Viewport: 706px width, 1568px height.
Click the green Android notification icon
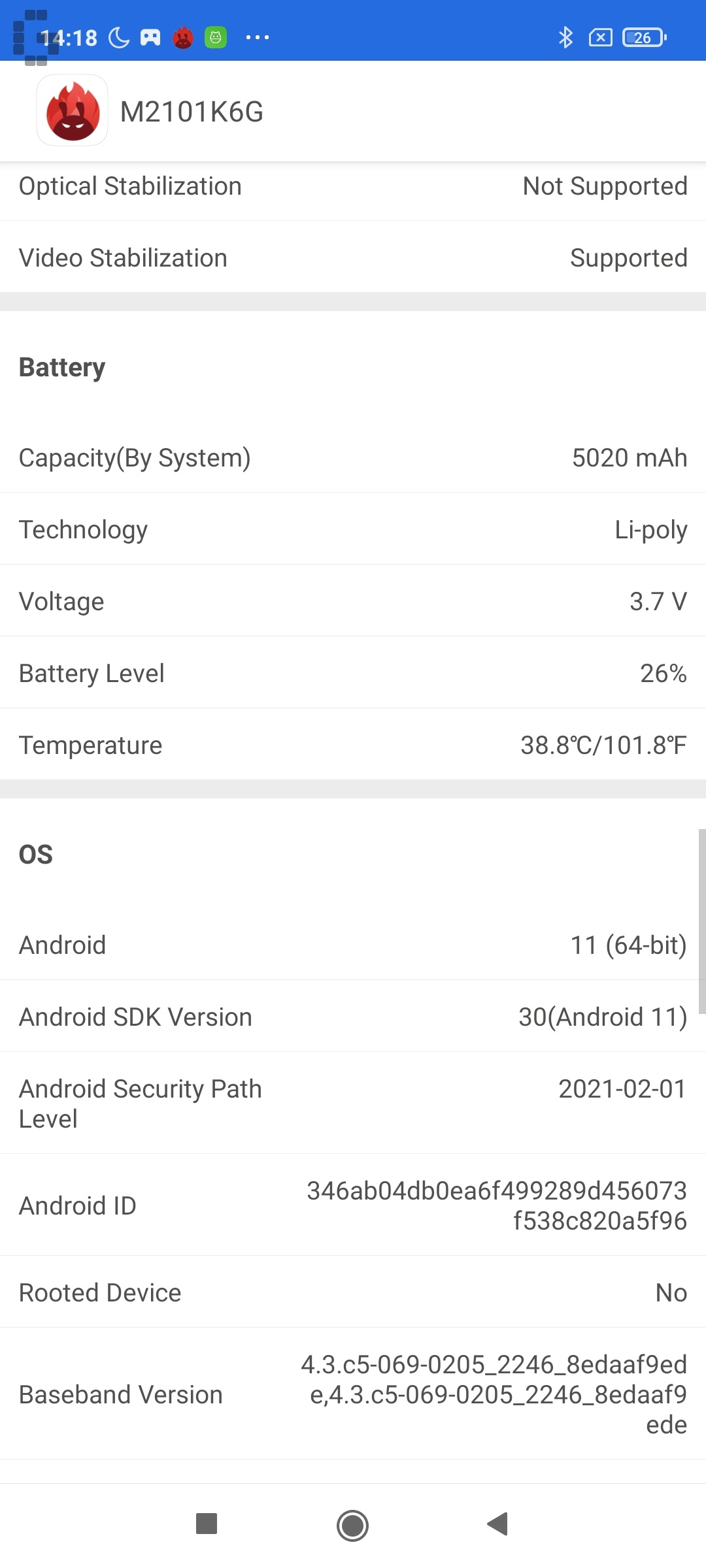pos(216,37)
